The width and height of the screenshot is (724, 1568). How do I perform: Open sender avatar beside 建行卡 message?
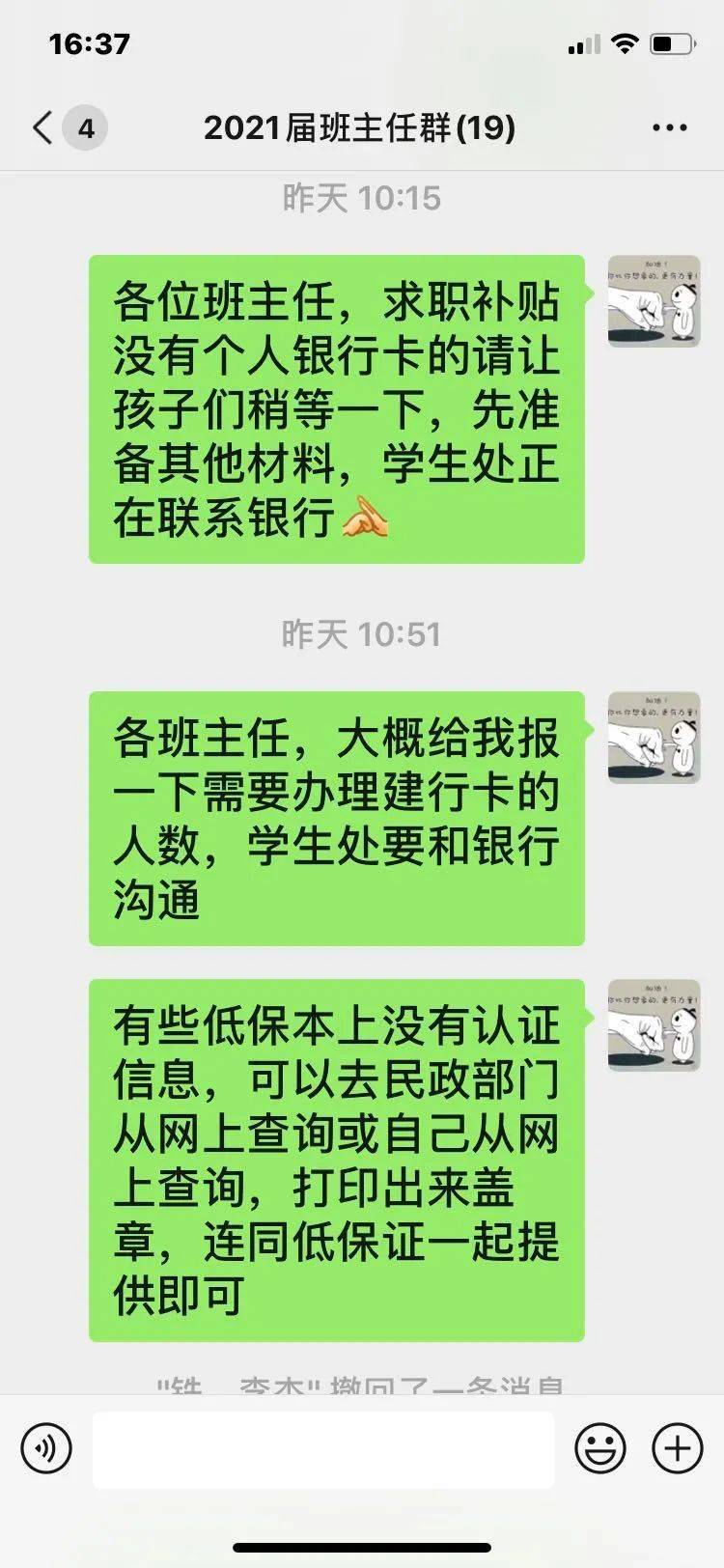pos(654,738)
